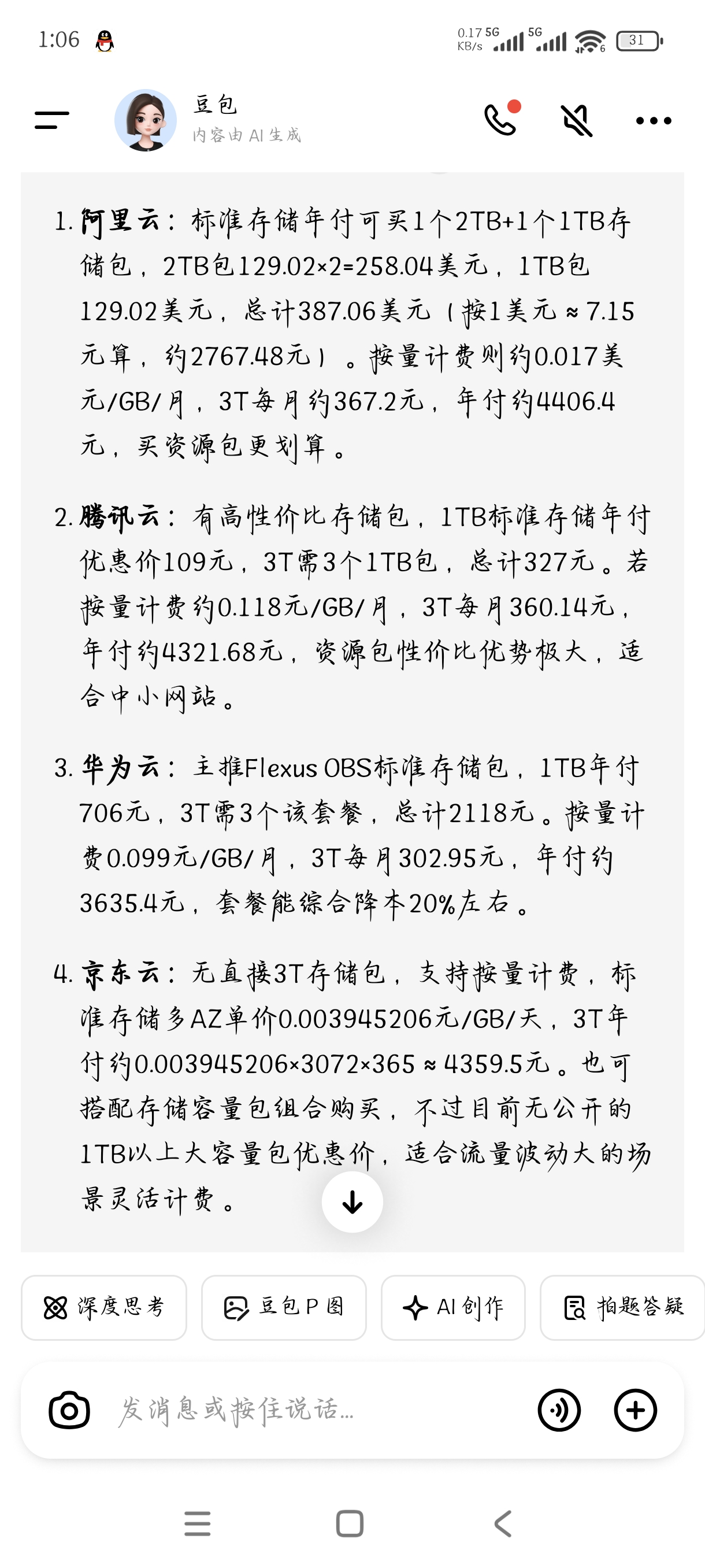Switch to voice input mode
Image resolution: width=705 pixels, height=1568 pixels.
(559, 1410)
